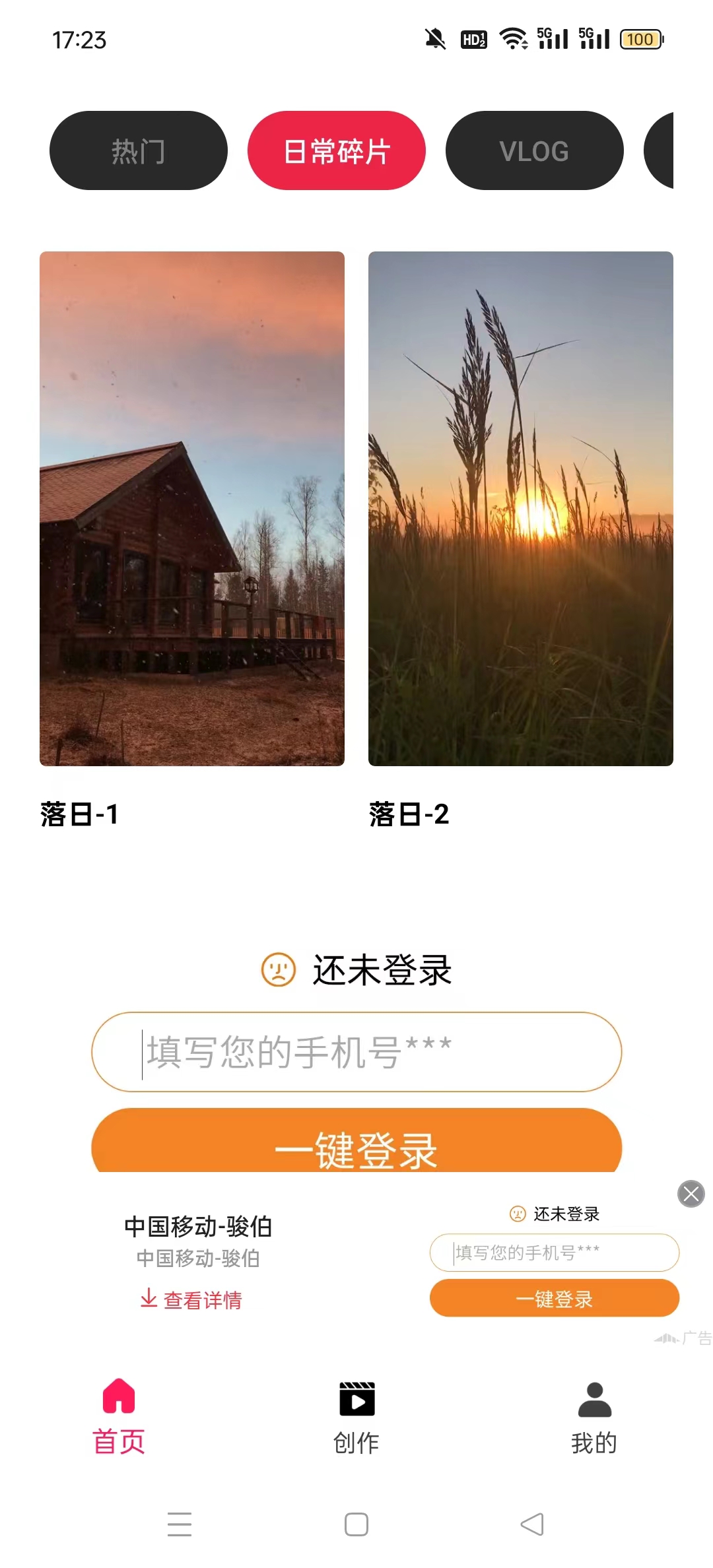Viewport: 713px width, 1568px height.
Task: Switch to the 我的 tab
Action: pos(594,1416)
